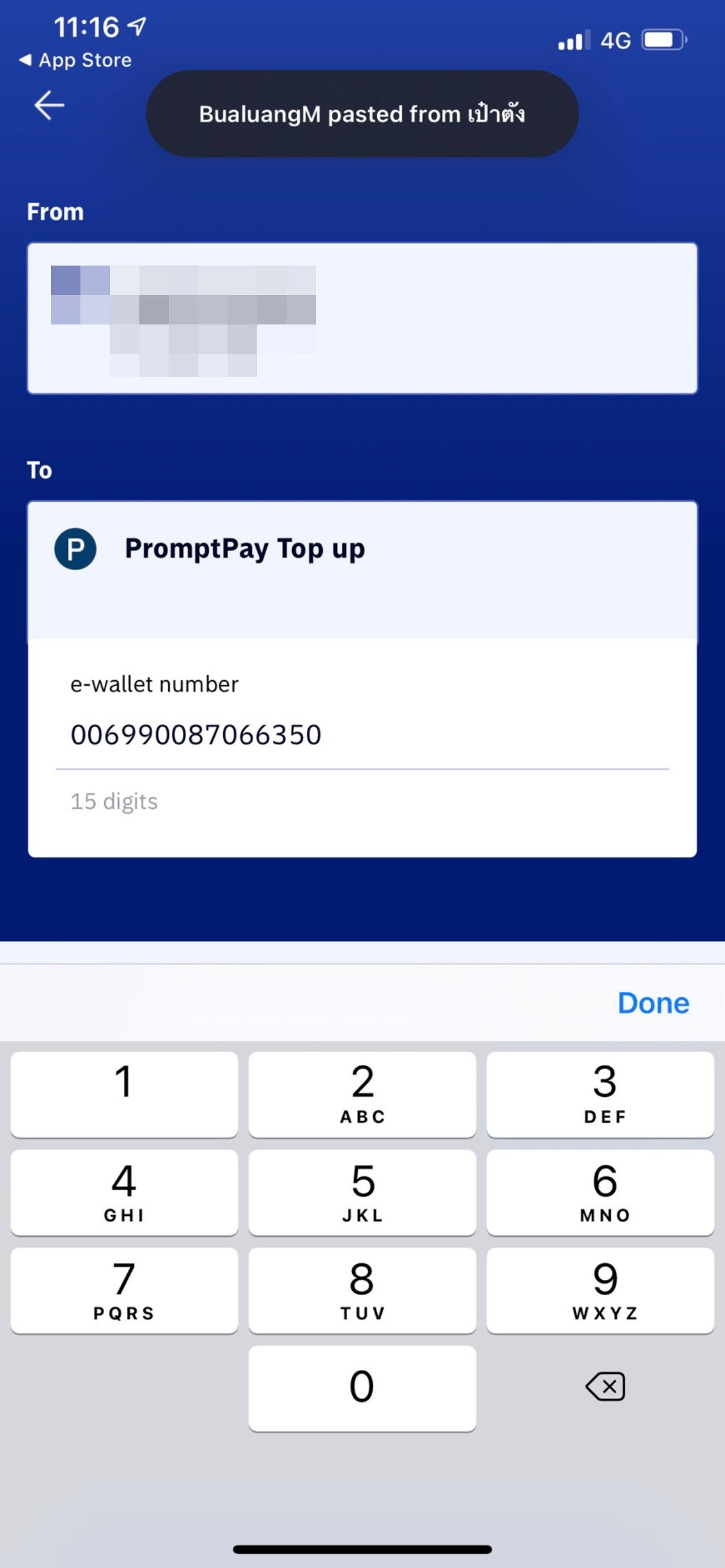
Task: Delete a digit with the backspace key
Action: pyautogui.click(x=604, y=1387)
